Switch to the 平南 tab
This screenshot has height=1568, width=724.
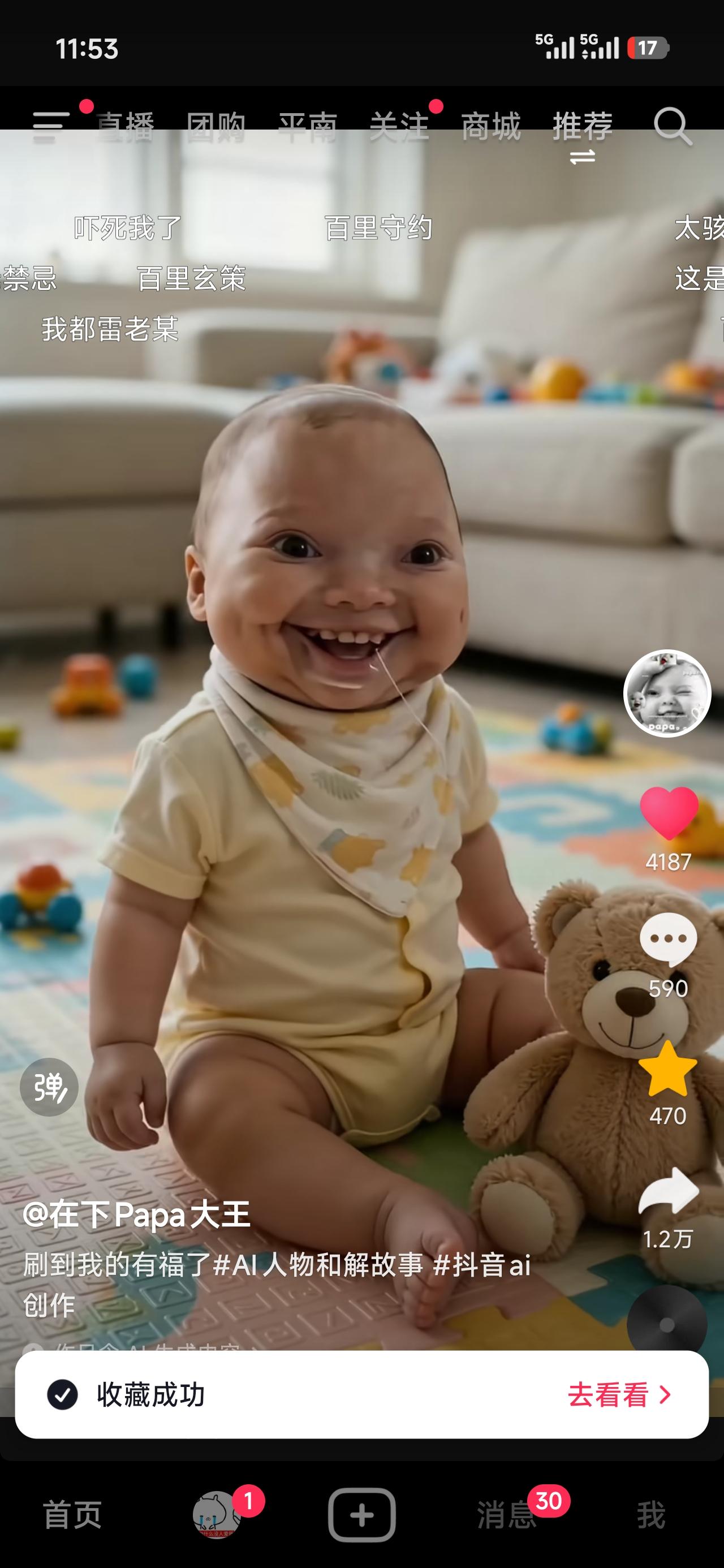click(308, 127)
